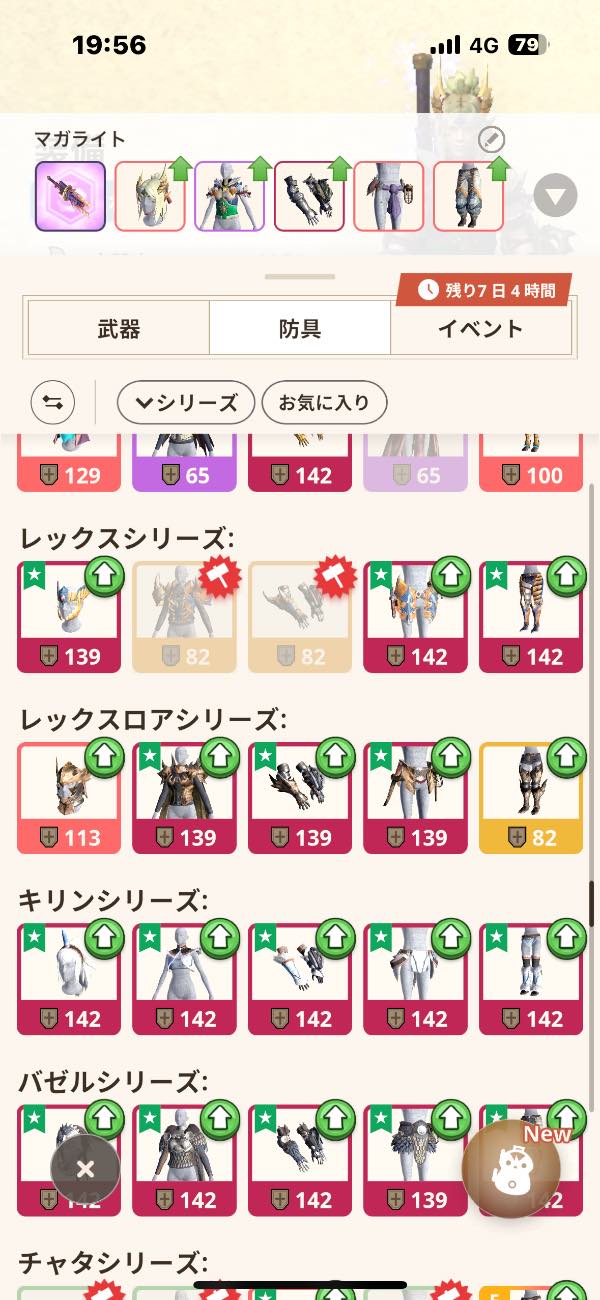The width and height of the screenshot is (600, 1300).
Task: Select the equipped head armor slot
Action: click(x=150, y=197)
